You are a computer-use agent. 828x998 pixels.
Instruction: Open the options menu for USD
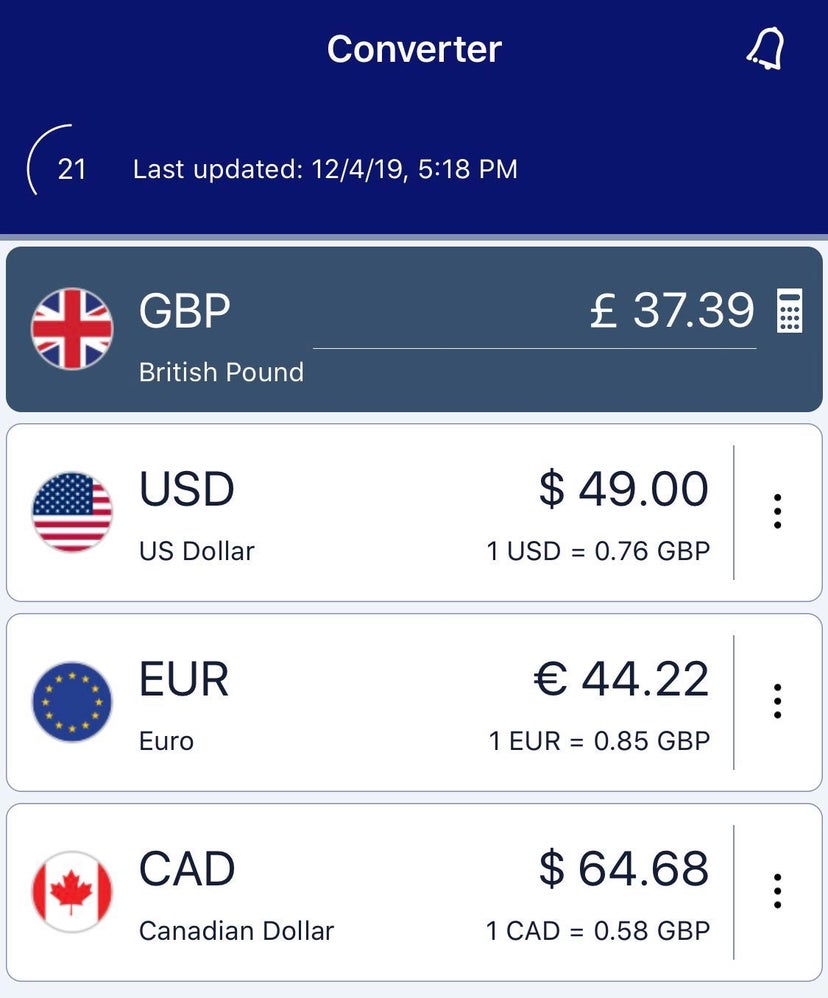point(778,511)
